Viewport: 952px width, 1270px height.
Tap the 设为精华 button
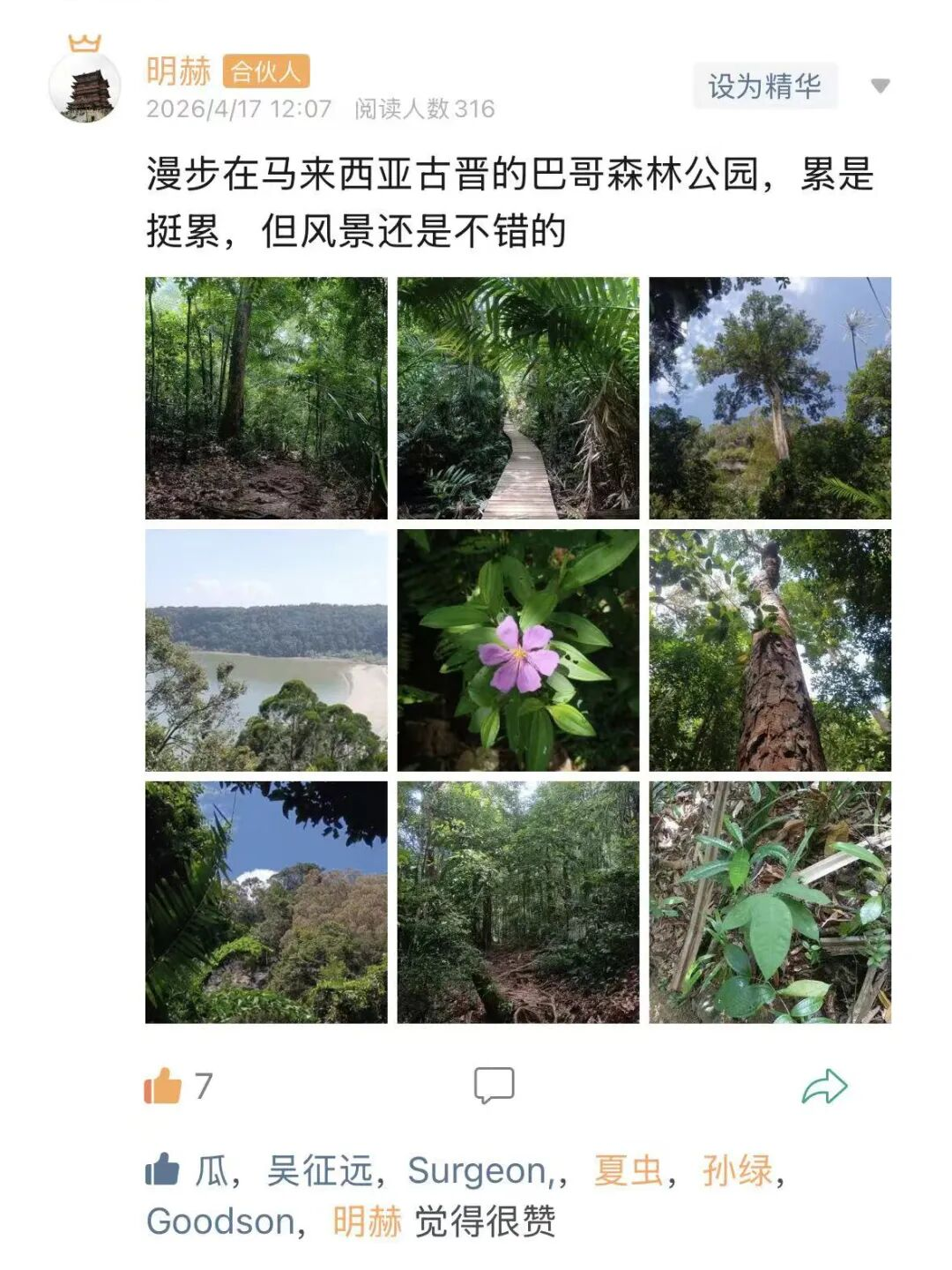click(764, 86)
